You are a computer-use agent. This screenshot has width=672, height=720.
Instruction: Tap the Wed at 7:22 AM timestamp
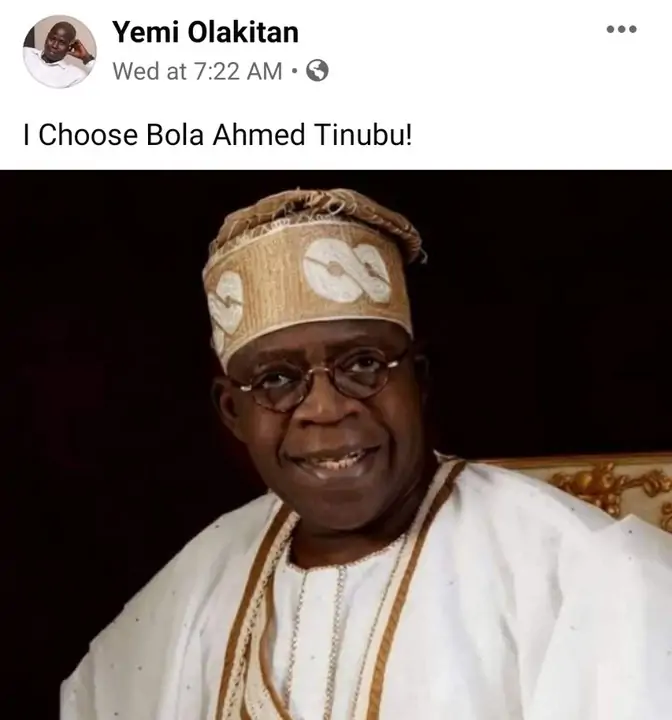[196, 71]
